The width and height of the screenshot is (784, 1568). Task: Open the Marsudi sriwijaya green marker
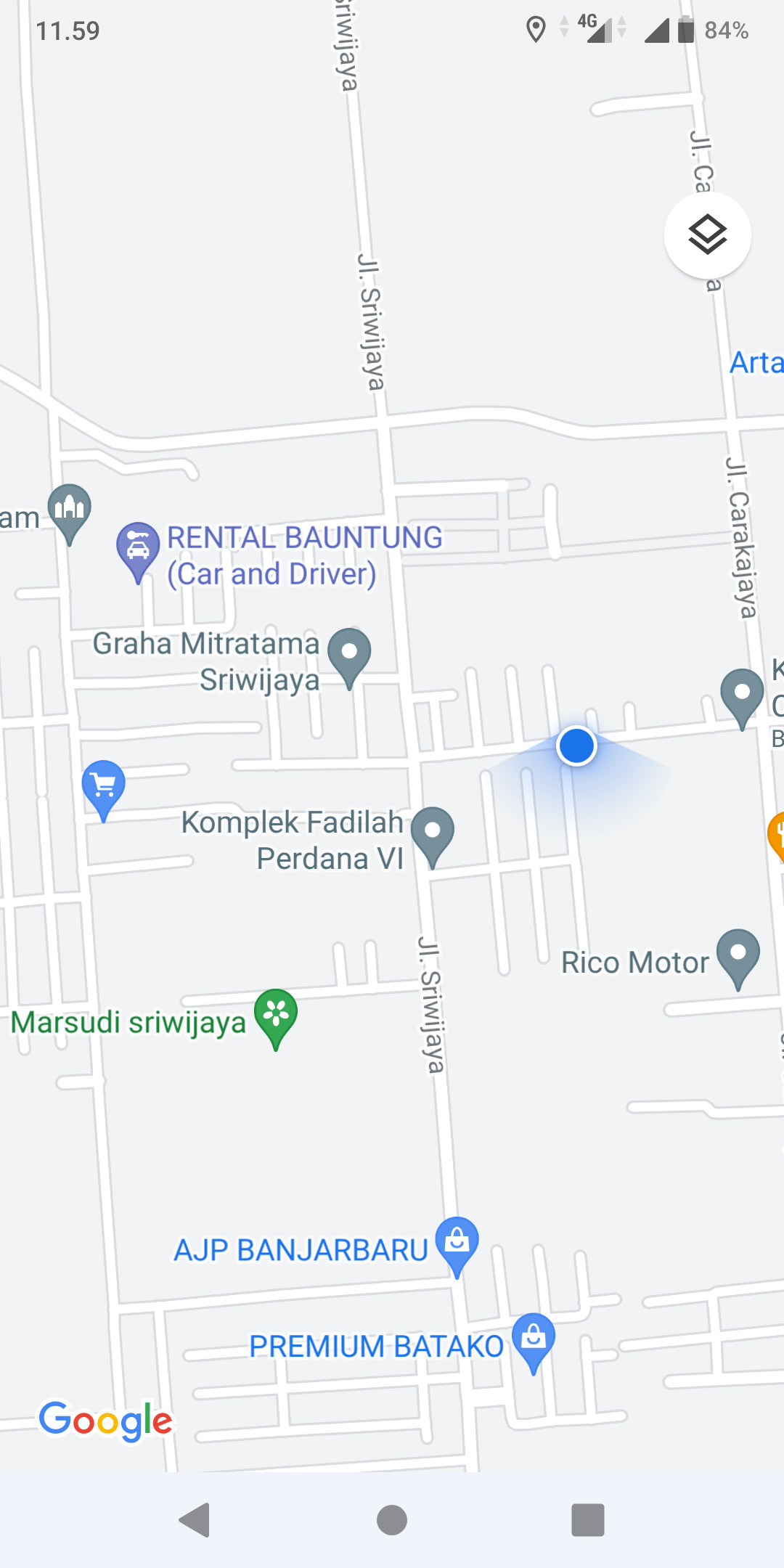[x=276, y=1014]
